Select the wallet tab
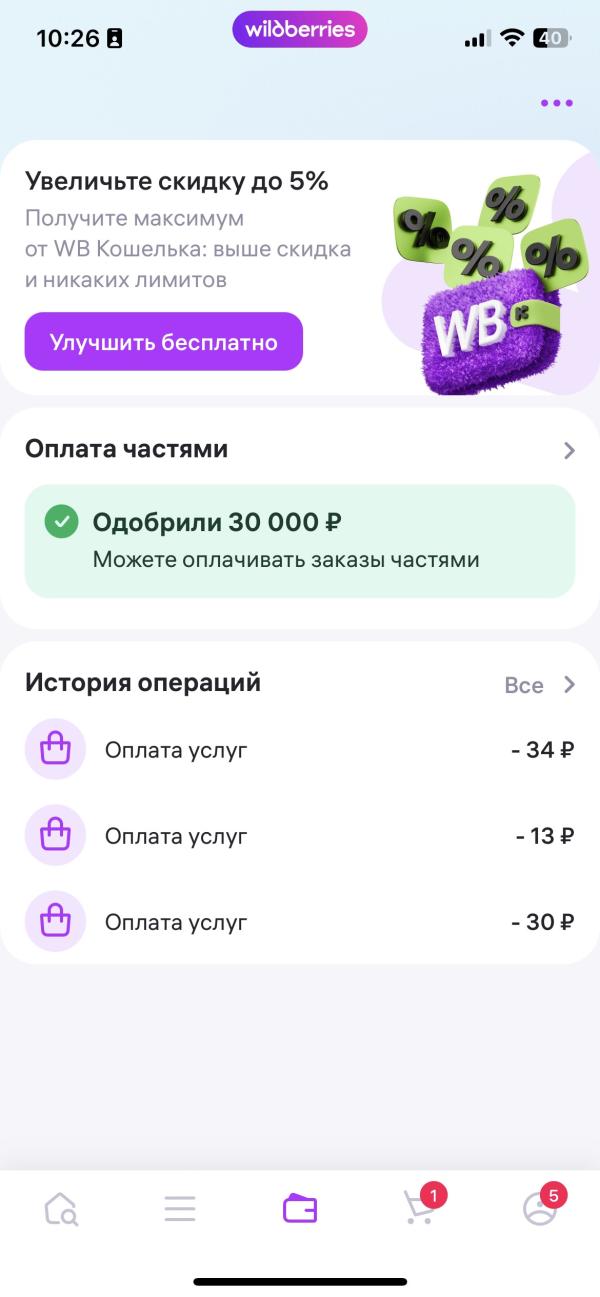The width and height of the screenshot is (600, 1297). pos(300,1209)
